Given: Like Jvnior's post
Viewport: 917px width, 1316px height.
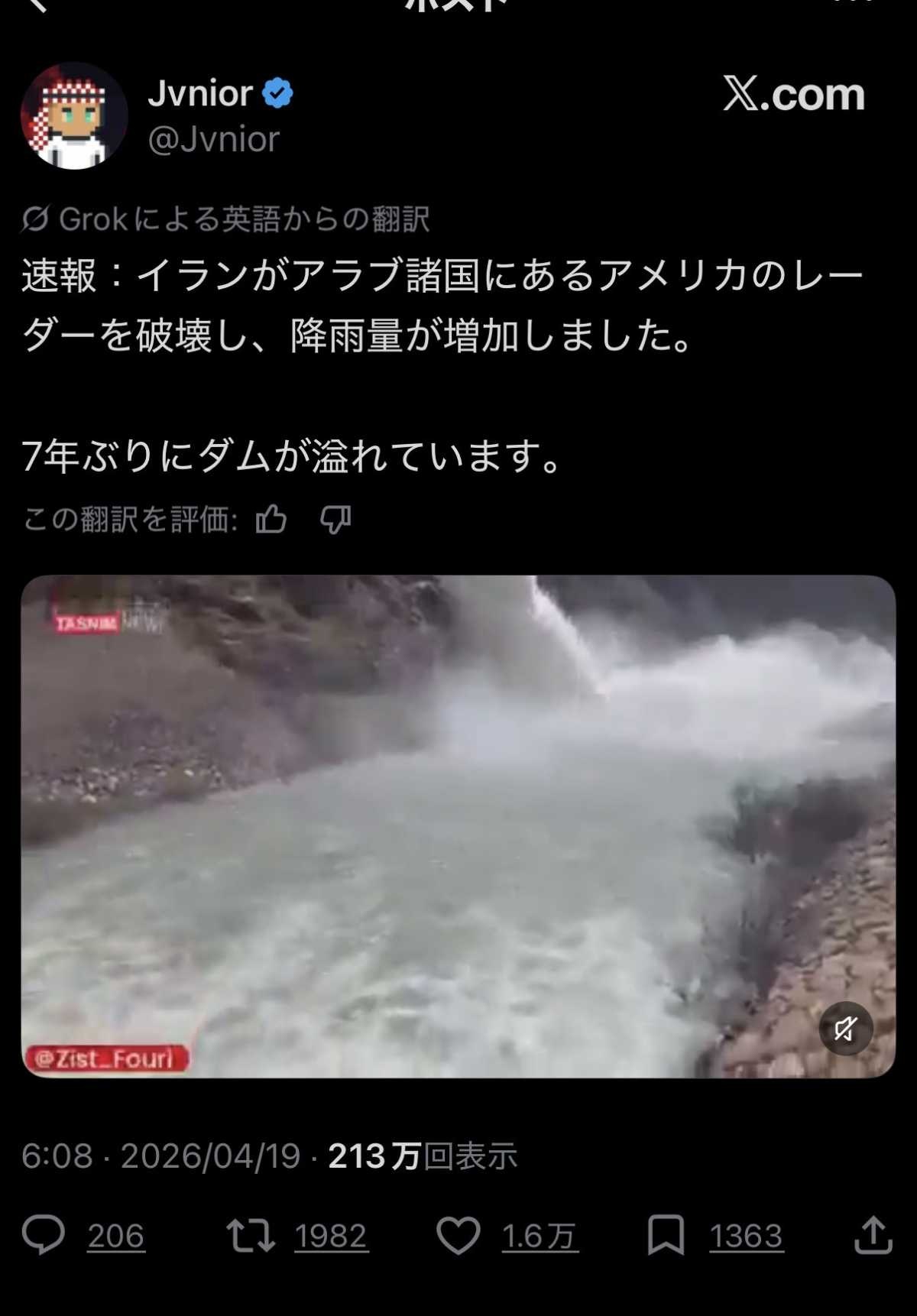Looking at the screenshot, I should tap(458, 1235).
